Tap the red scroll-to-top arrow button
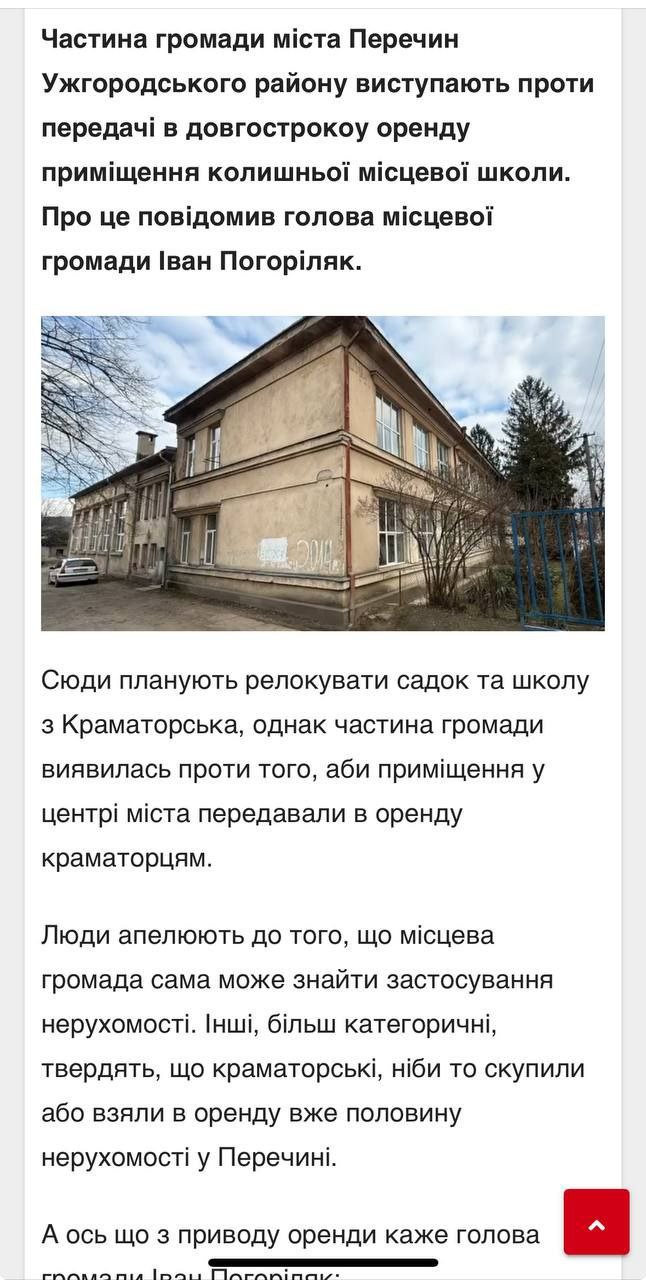The height and width of the screenshot is (1280, 646). 596,1221
